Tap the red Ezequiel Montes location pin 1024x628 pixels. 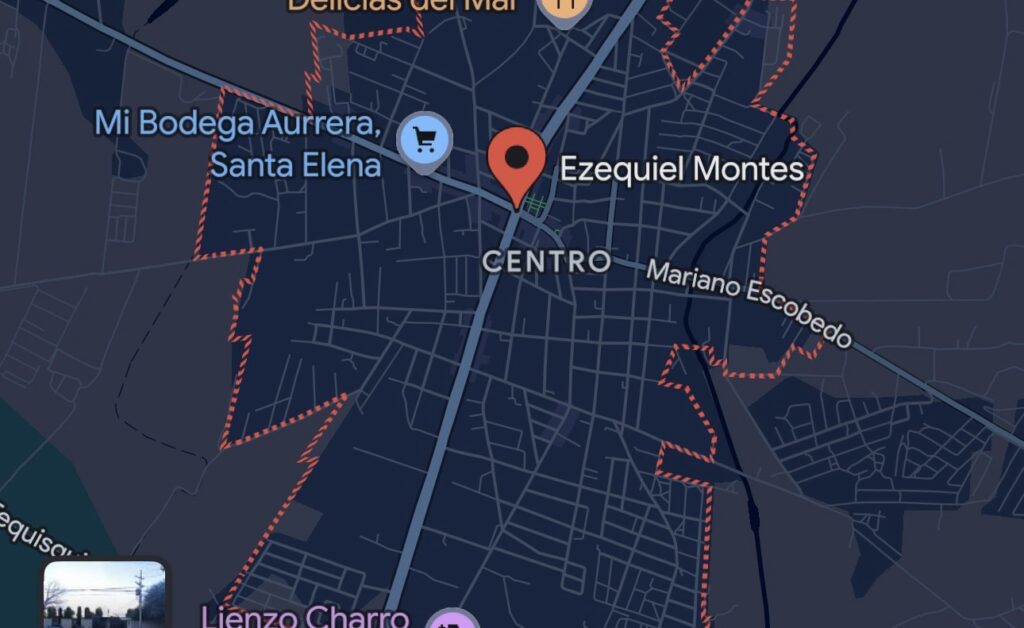click(517, 166)
